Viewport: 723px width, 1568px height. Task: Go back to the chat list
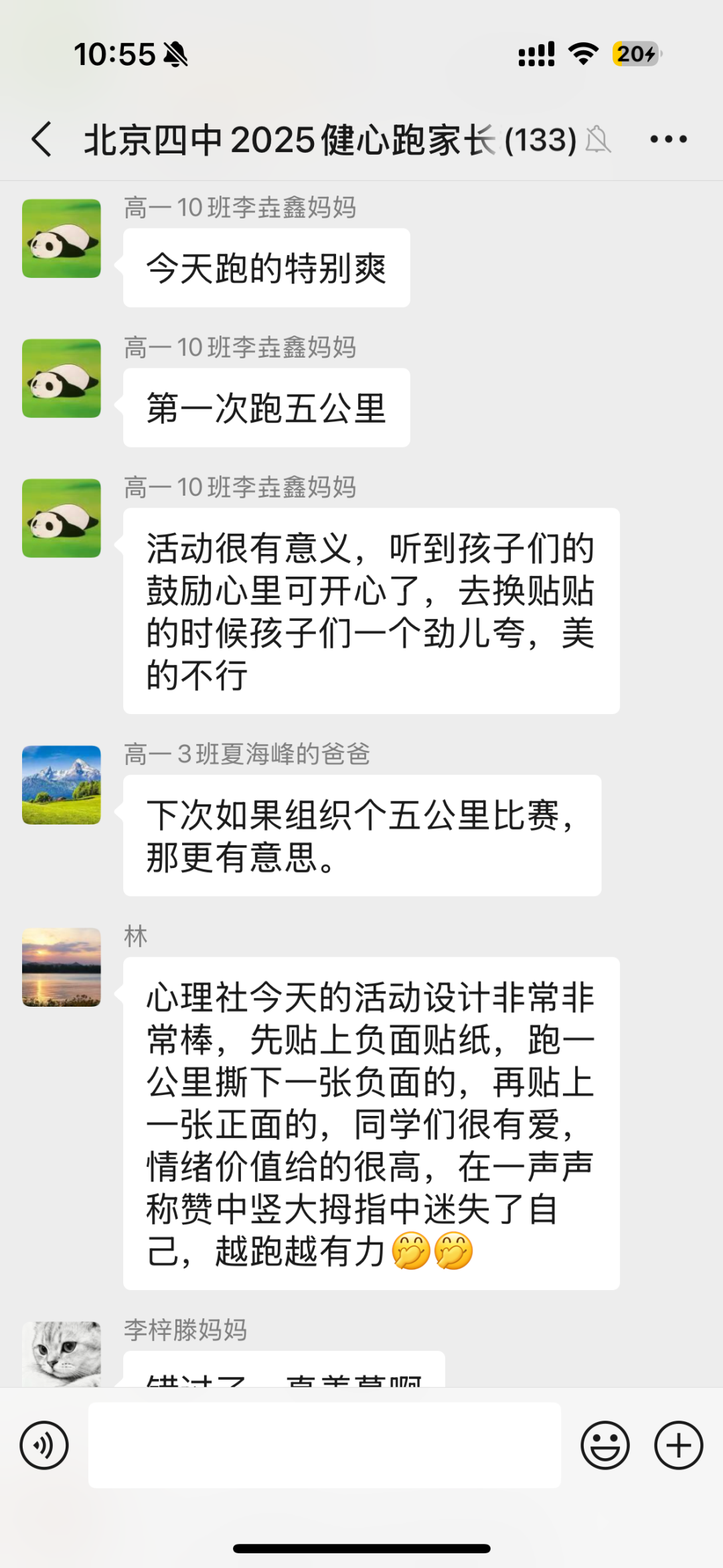click(x=42, y=139)
